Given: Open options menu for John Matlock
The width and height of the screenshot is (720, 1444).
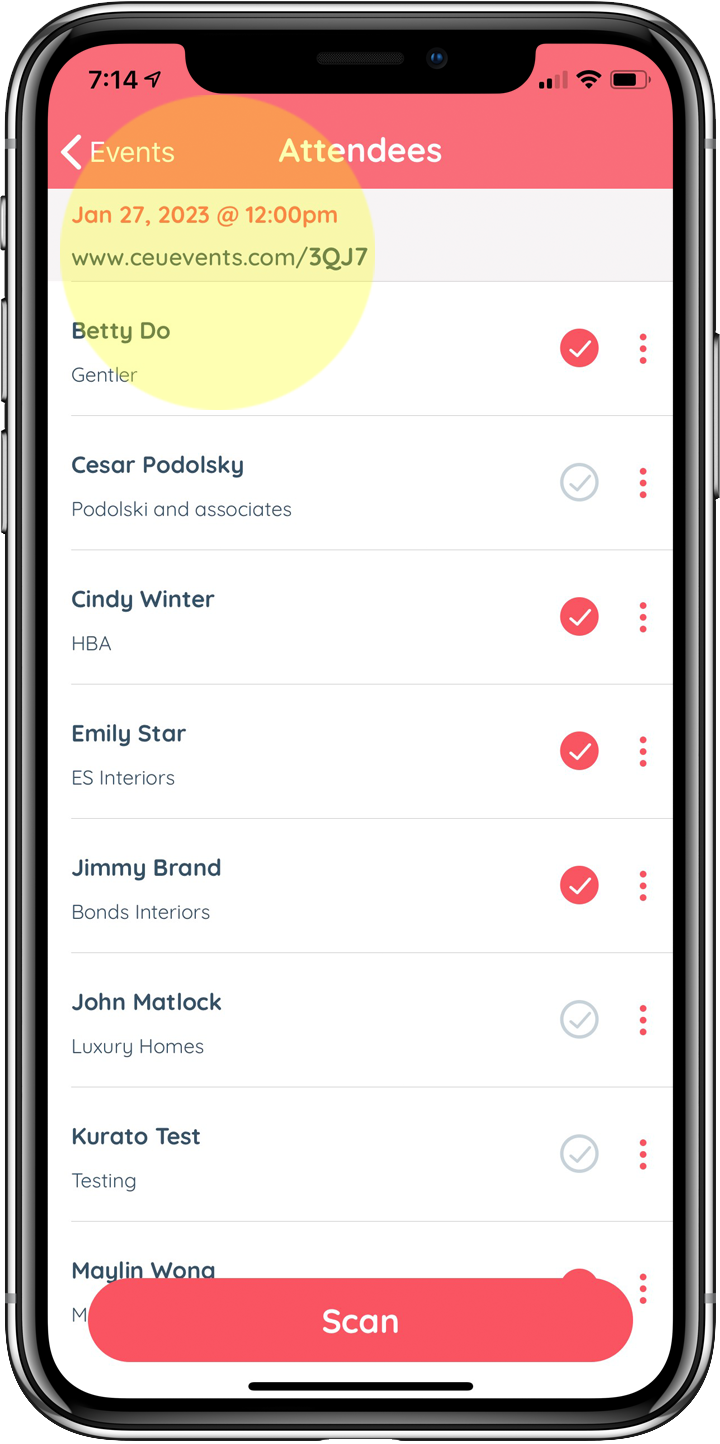Looking at the screenshot, I should coord(643,1019).
